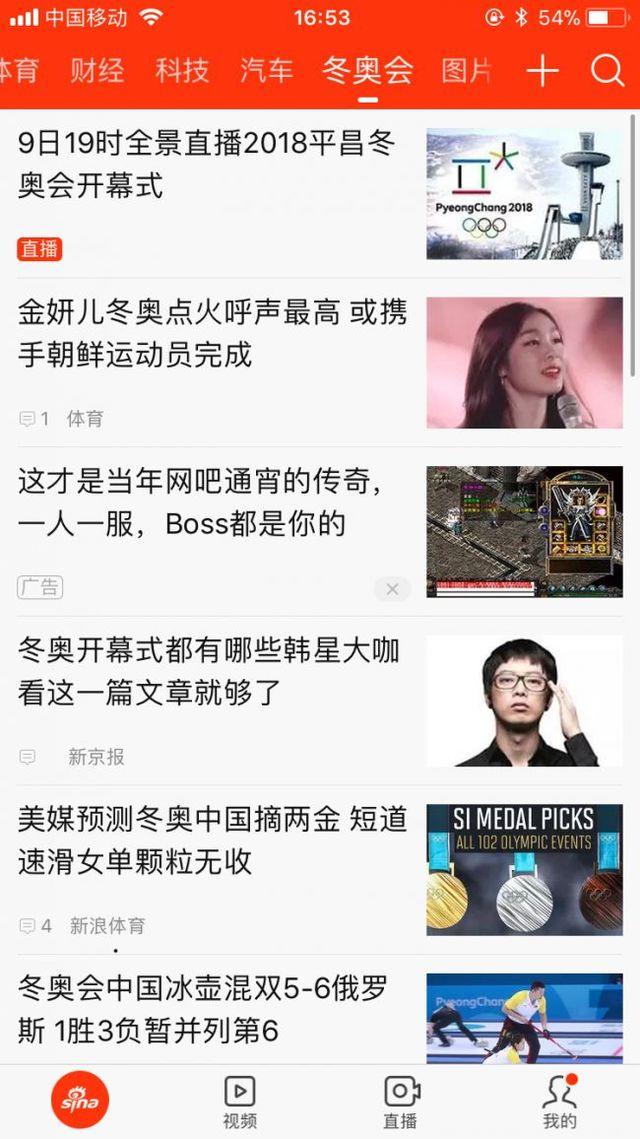Read the 冬奥开幕式韩星大咖 article

click(x=208, y=672)
